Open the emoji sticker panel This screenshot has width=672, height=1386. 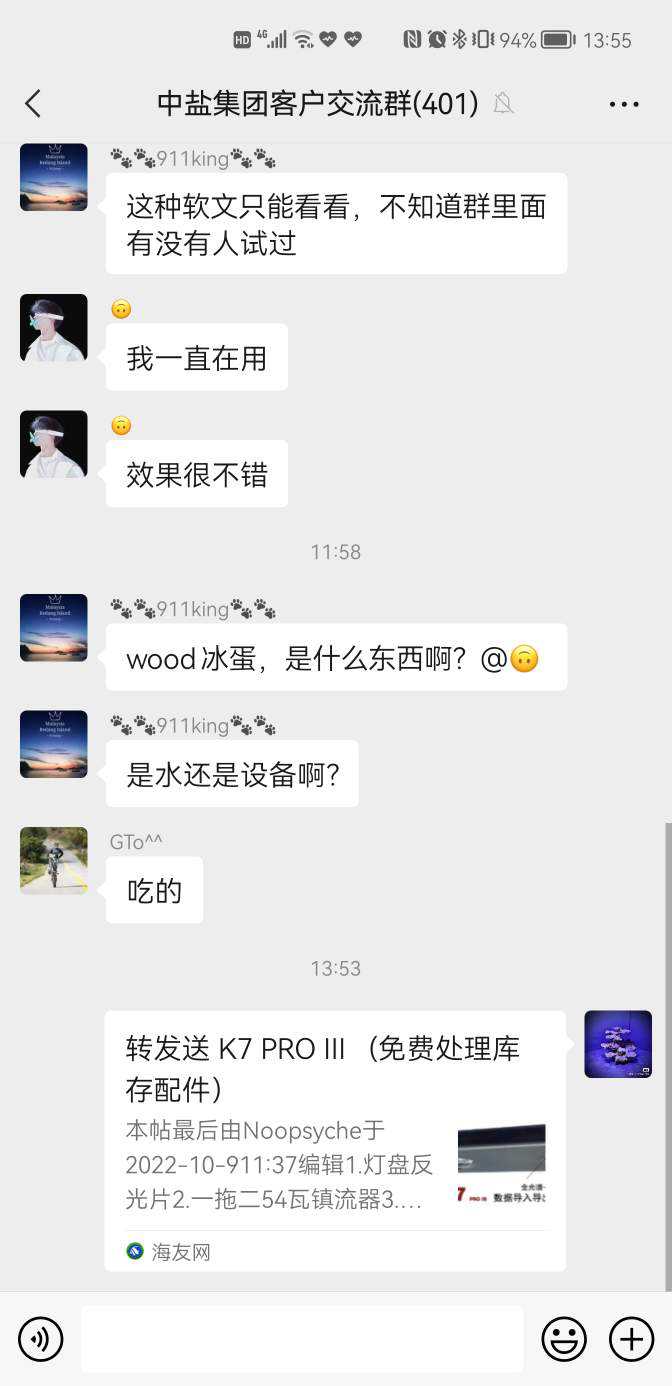[564, 1339]
